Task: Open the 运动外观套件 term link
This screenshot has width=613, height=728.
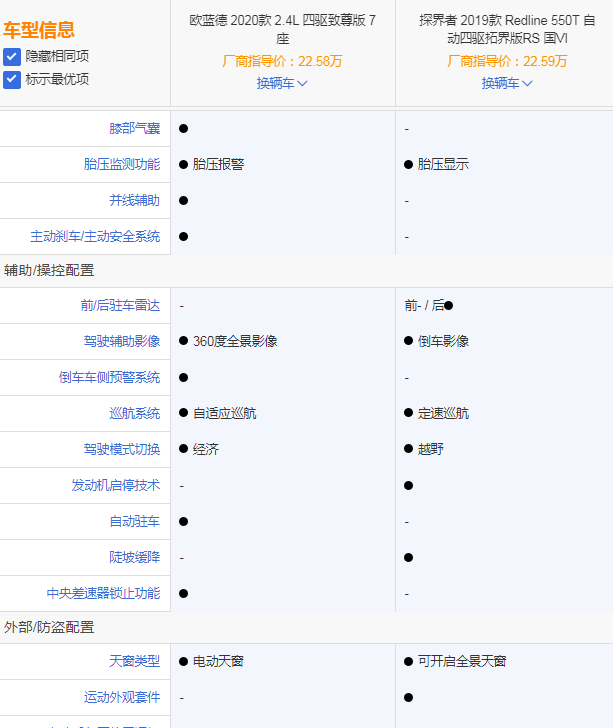Action: [x=121, y=697]
